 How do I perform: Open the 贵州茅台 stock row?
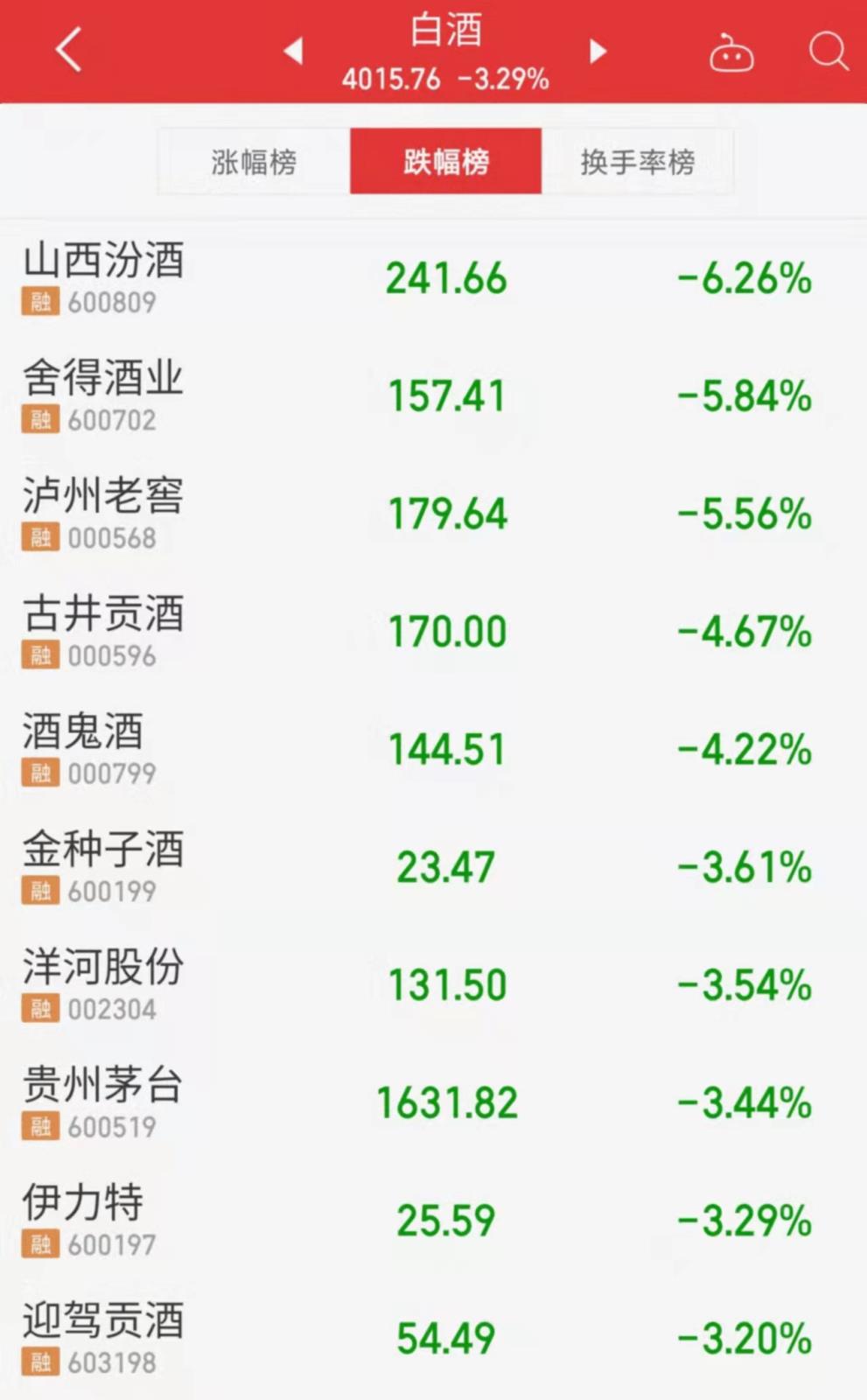[433, 1102]
